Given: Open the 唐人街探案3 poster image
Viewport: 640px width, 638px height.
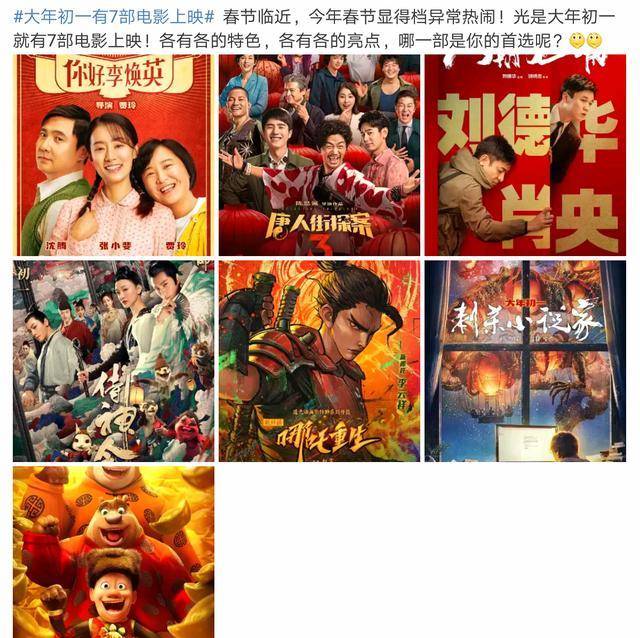Looking at the screenshot, I should [x=319, y=155].
